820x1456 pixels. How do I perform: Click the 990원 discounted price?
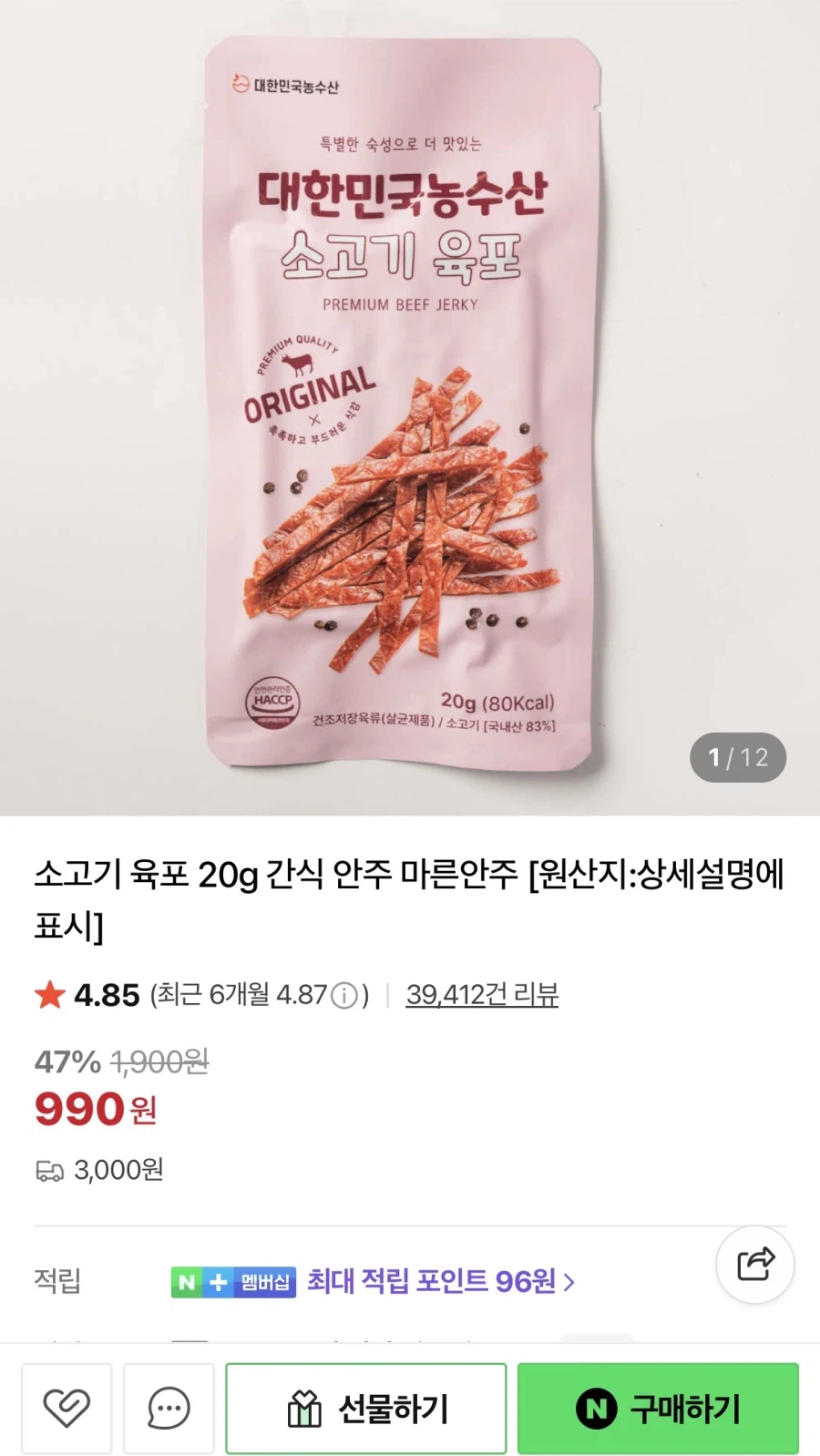point(93,1108)
